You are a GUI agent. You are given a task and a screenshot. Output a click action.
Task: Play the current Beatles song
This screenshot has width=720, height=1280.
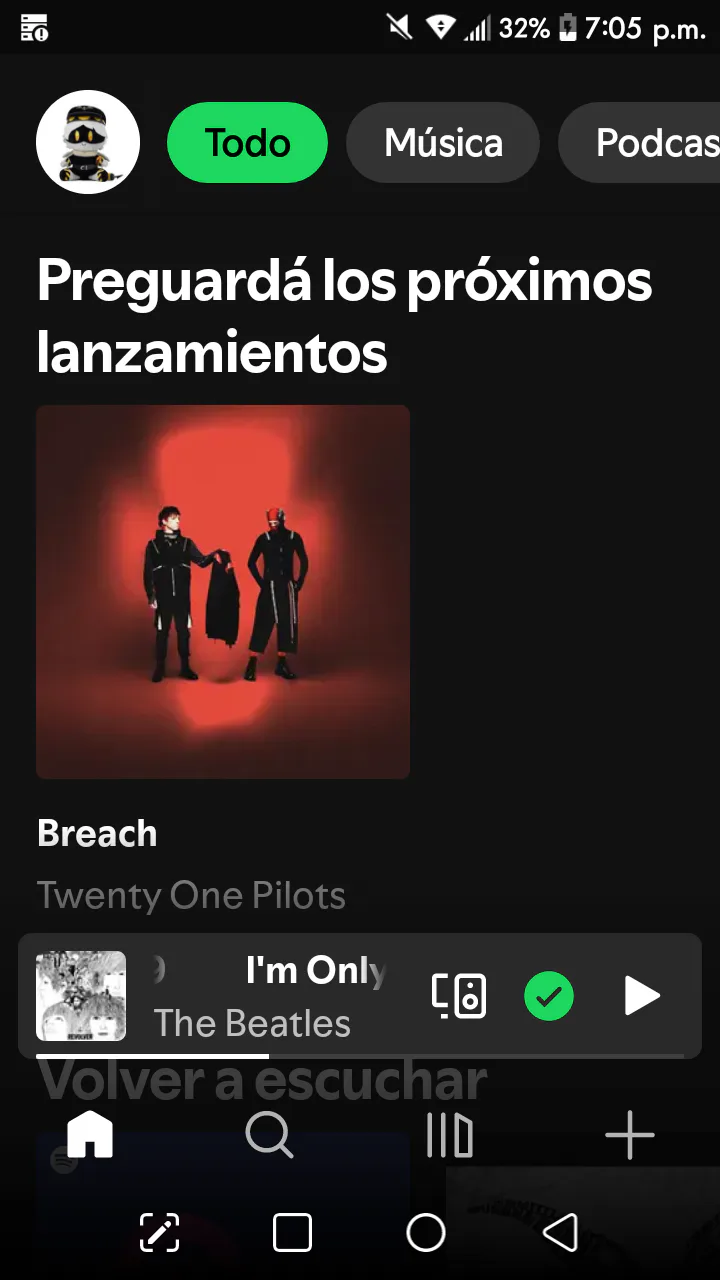(x=641, y=996)
